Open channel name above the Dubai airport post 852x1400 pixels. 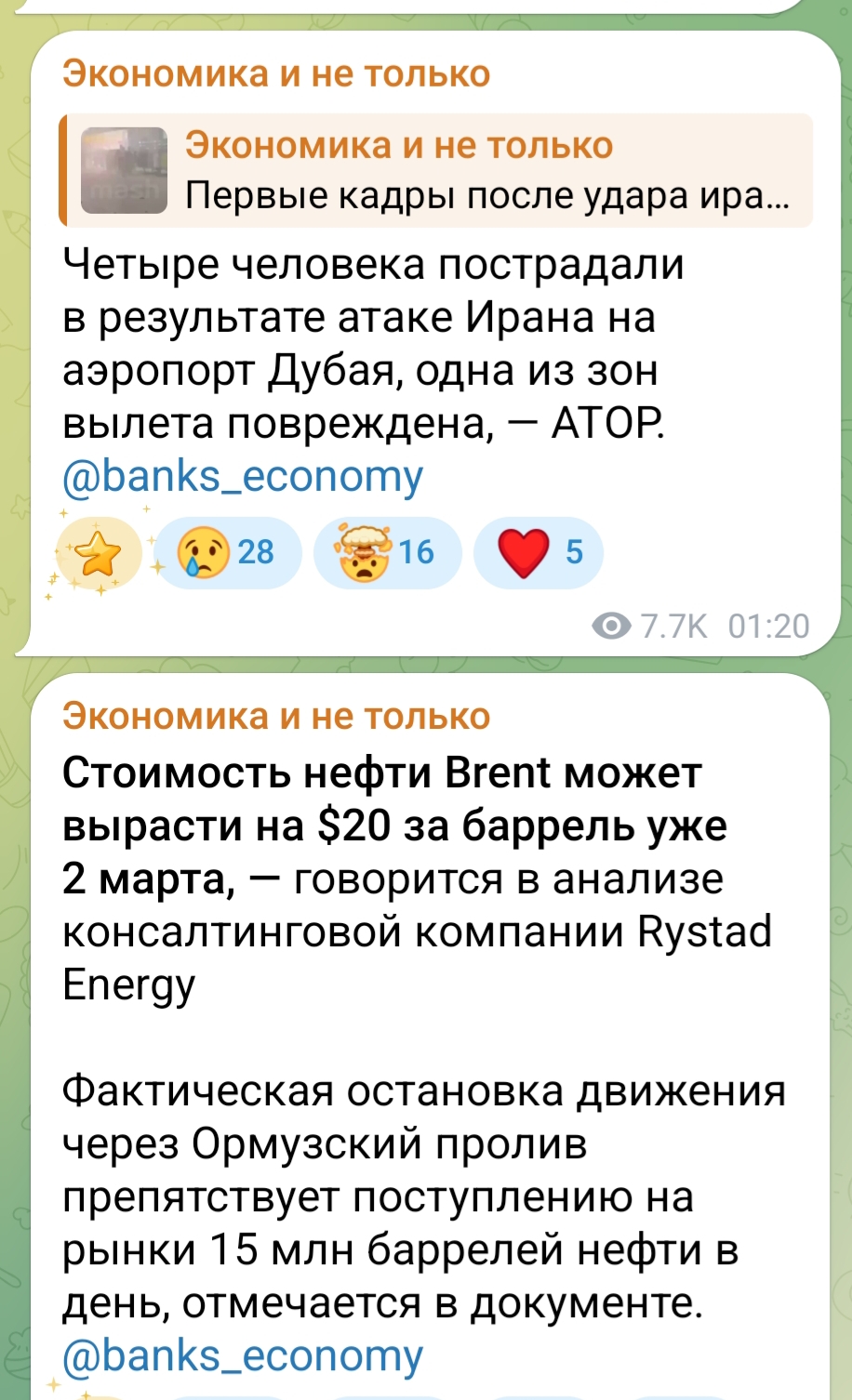point(276,73)
